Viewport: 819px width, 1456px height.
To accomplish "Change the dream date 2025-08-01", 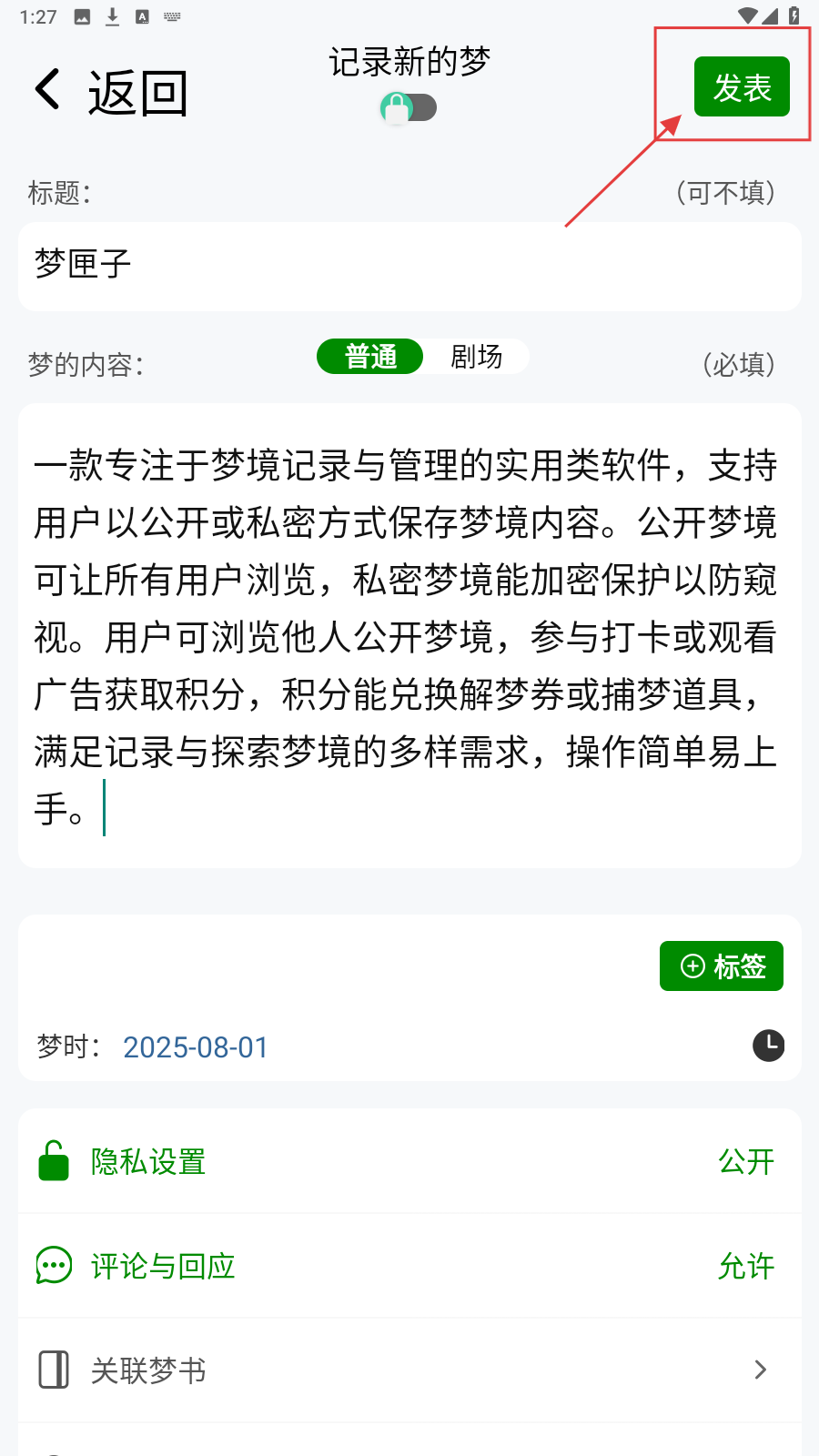I will (196, 1047).
